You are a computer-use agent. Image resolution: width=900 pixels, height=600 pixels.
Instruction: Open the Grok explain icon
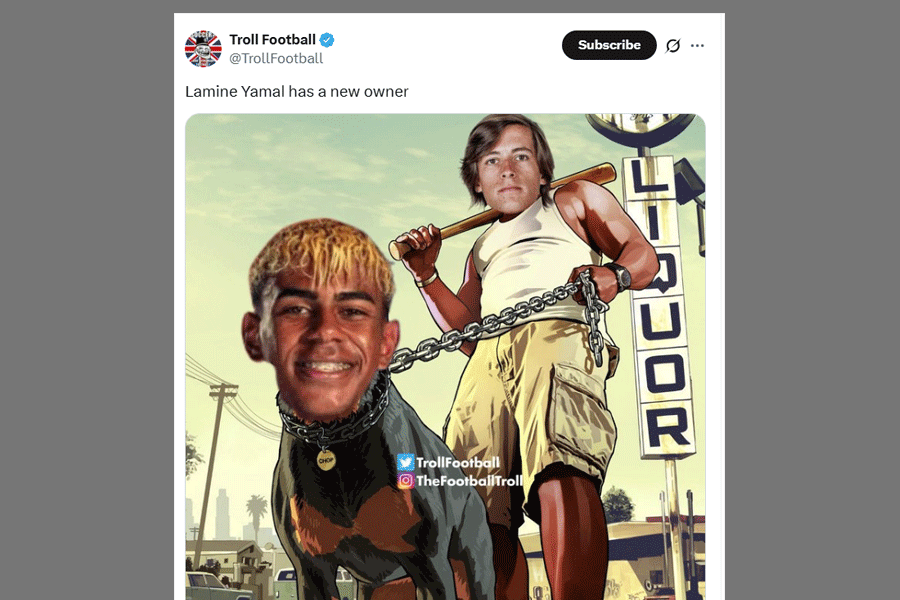pos(673,46)
